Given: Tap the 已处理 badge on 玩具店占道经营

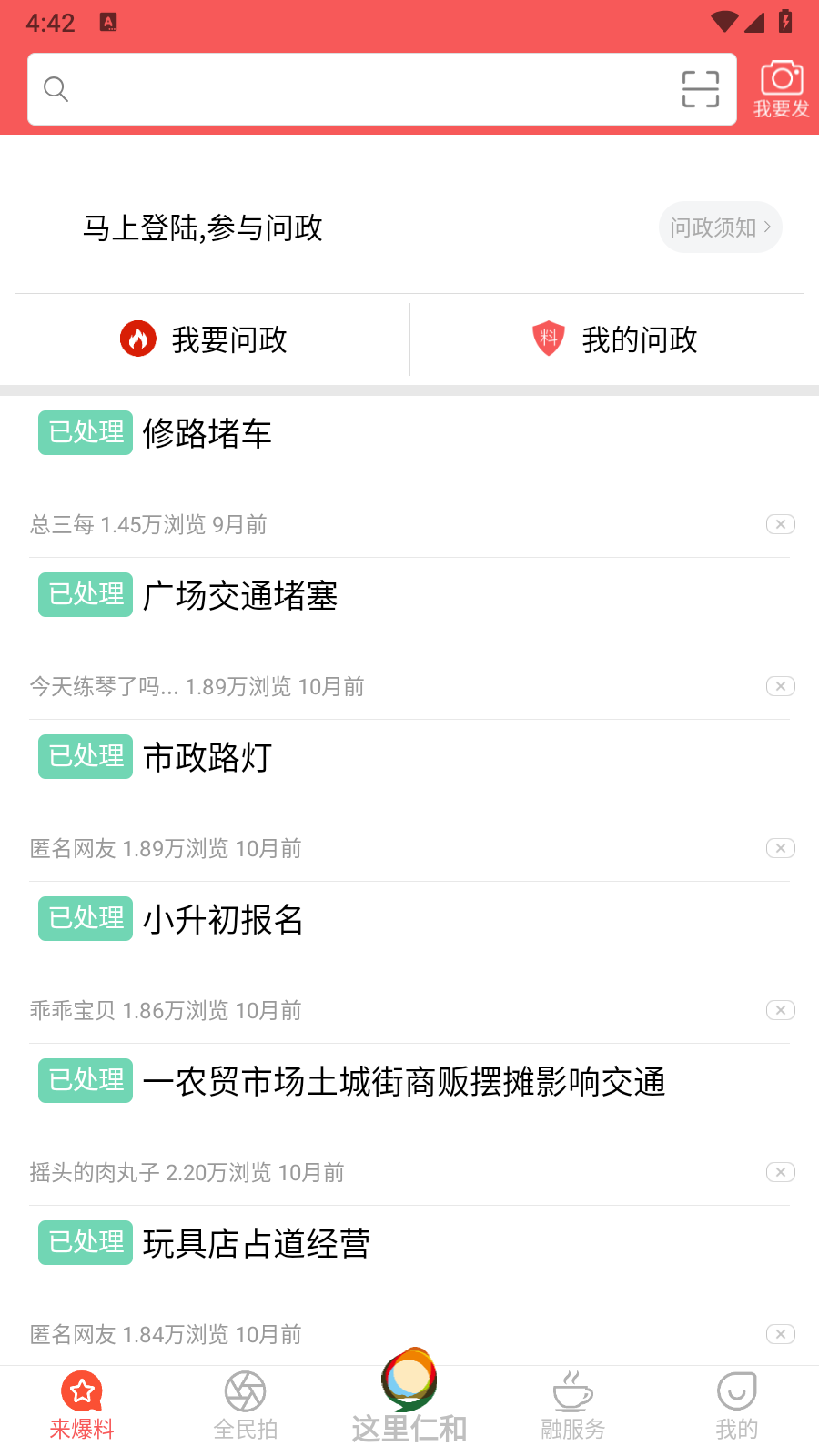Looking at the screenshot, I should (85, 1242).
